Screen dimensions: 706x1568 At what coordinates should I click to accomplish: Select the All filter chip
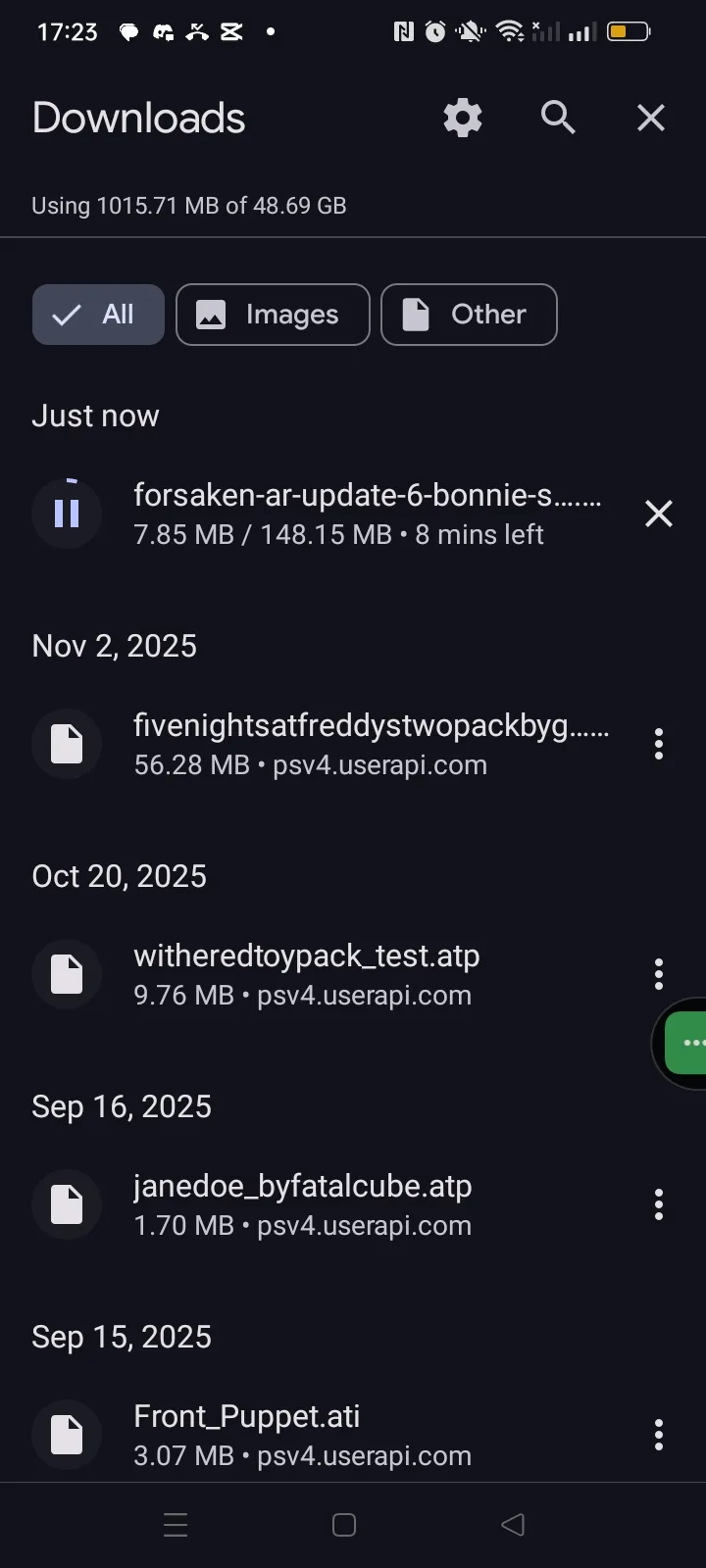coord(98,315)
